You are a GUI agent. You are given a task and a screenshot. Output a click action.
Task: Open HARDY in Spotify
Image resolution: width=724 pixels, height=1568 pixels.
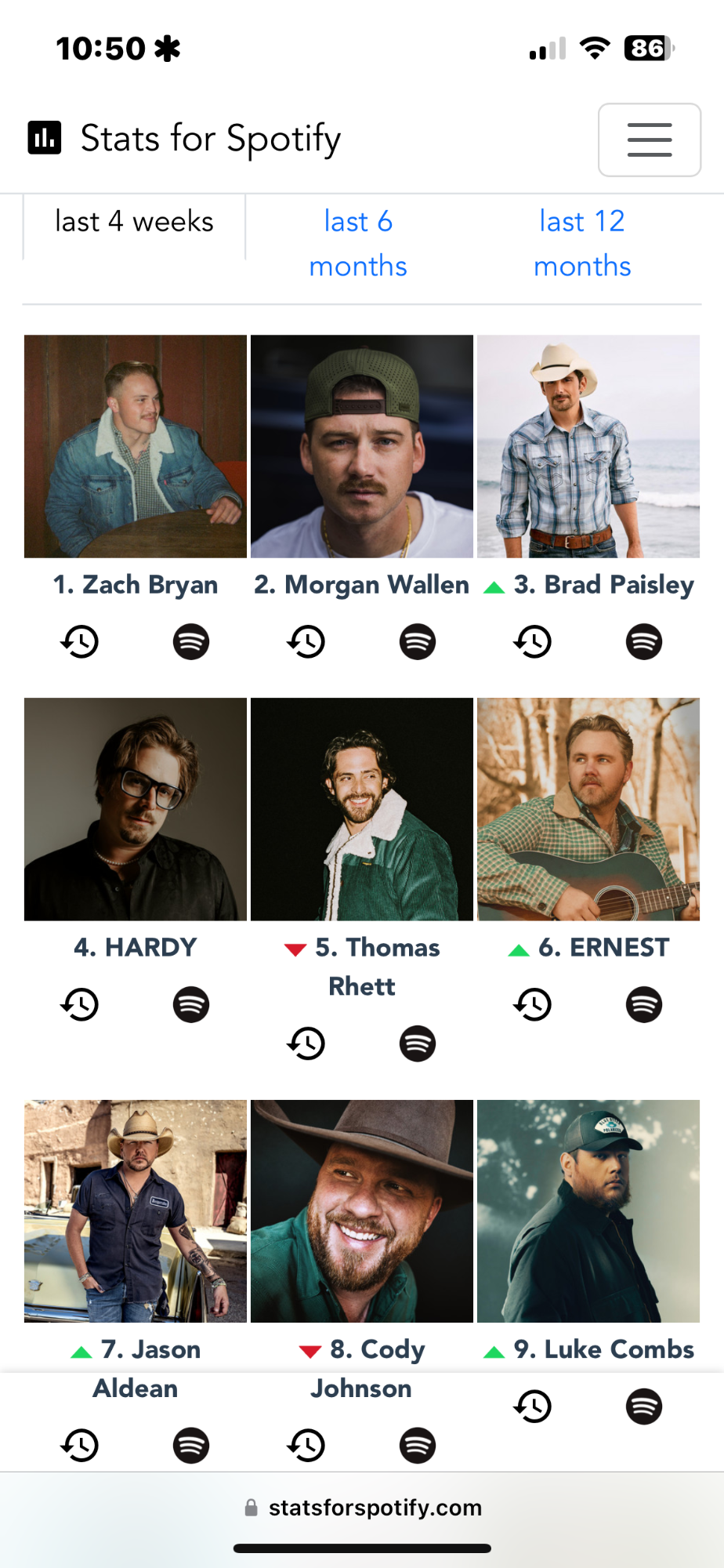191,1005
